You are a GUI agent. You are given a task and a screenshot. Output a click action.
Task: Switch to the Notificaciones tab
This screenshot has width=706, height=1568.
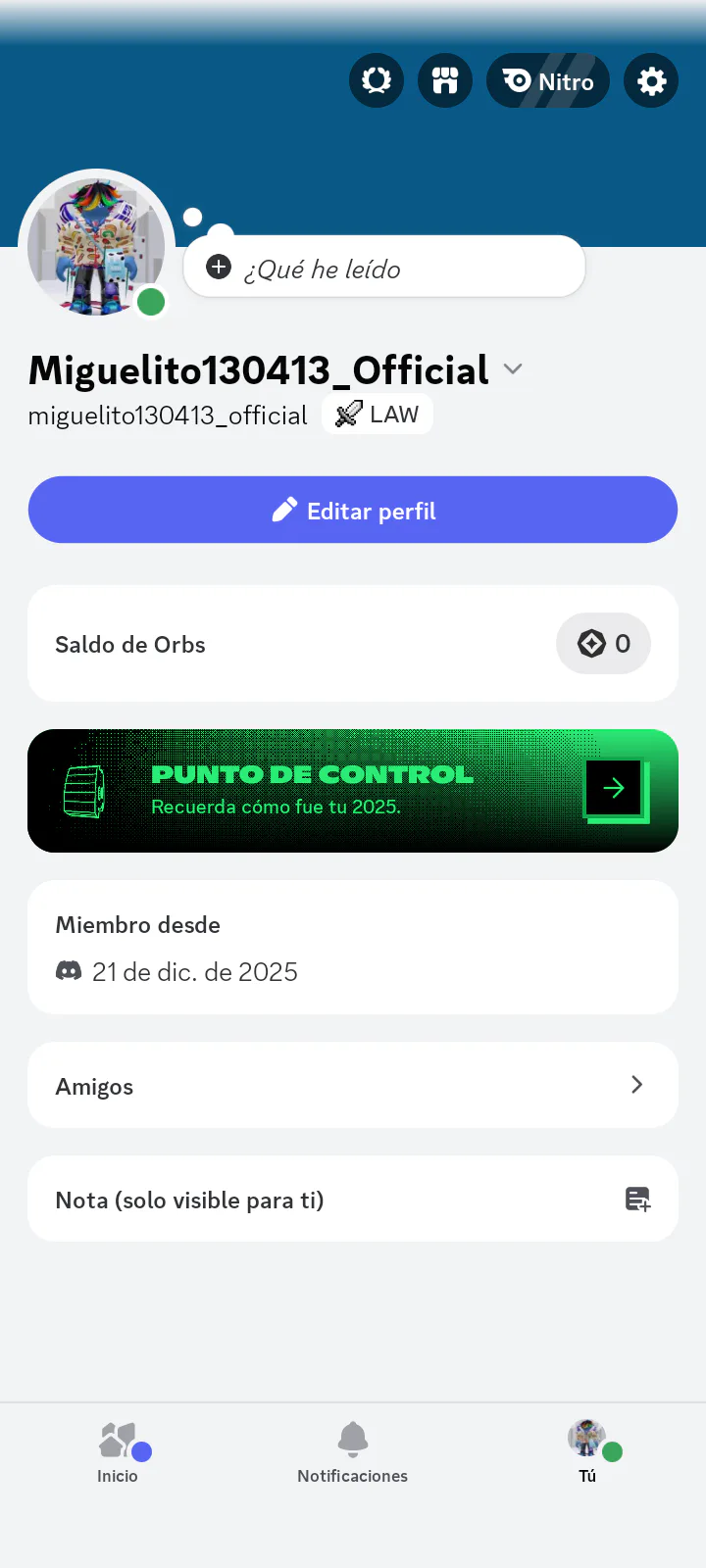tap(353, 1452)
